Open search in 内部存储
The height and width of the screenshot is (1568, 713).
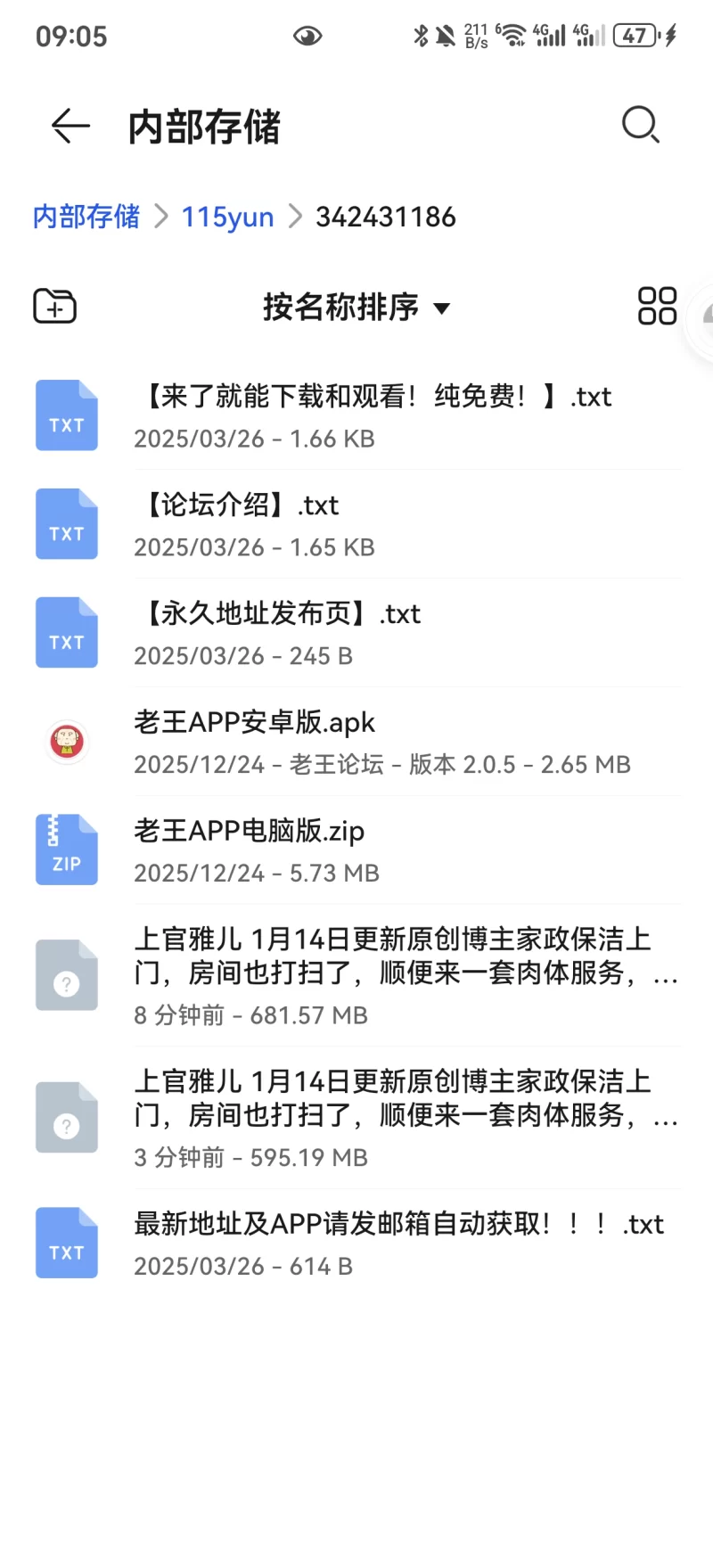(x=640, y=126)
